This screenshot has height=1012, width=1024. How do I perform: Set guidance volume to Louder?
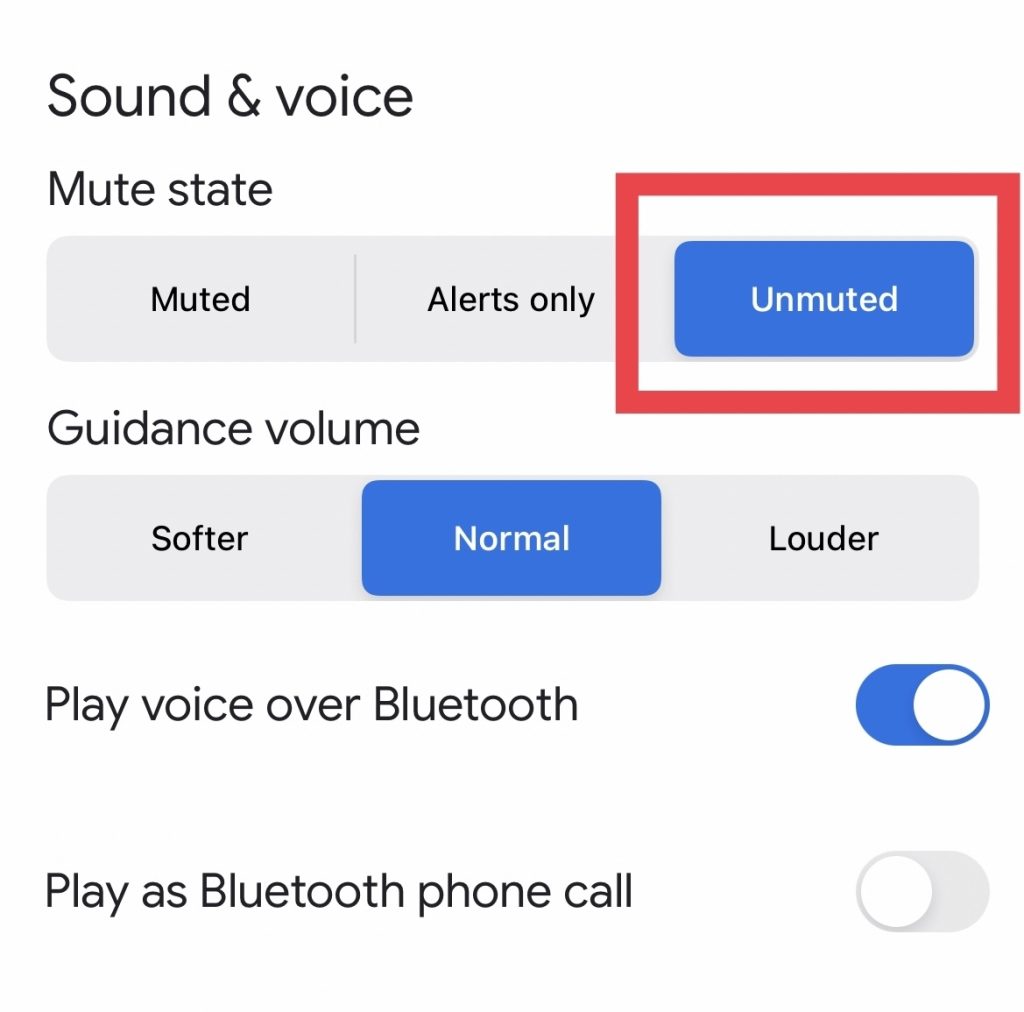823,538
